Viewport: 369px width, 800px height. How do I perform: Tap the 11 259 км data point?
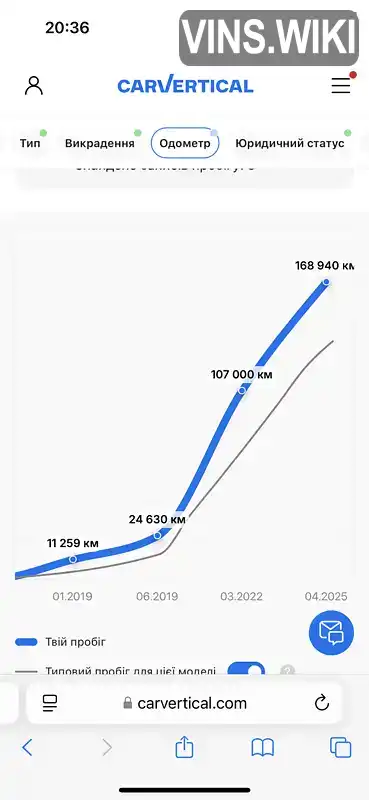[x=73, y=559]
